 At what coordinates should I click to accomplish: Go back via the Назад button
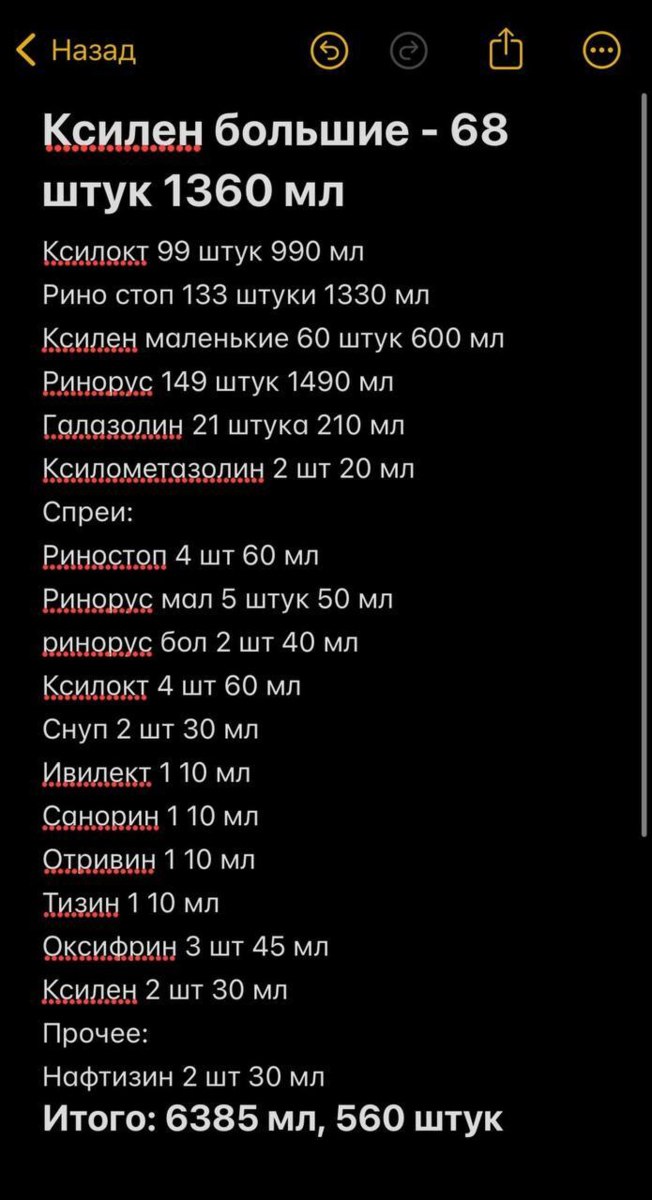pos(76,50)
